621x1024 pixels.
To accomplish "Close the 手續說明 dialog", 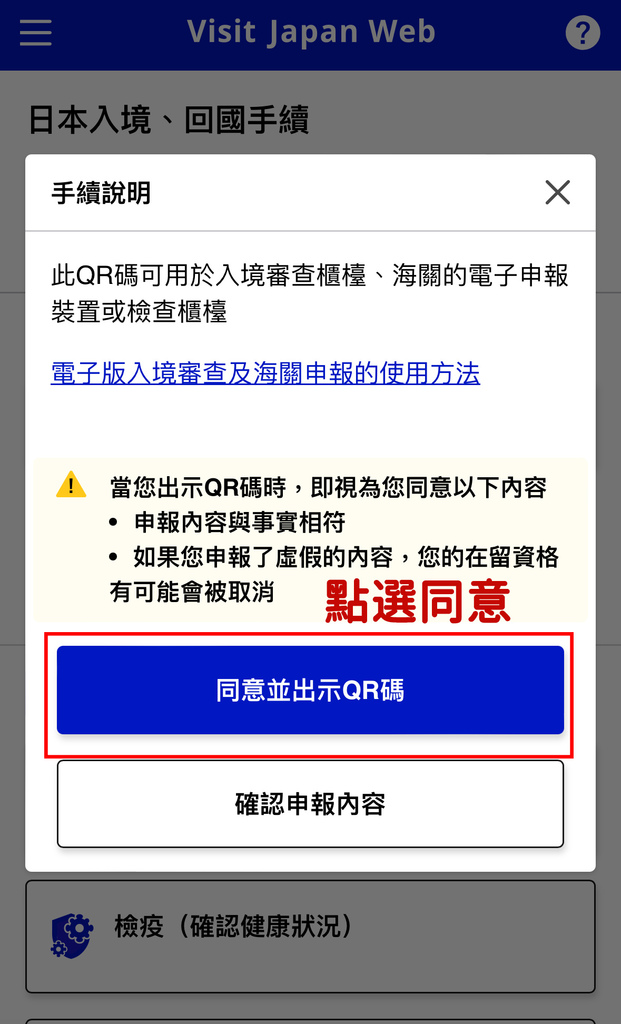I will pos(557,193).
